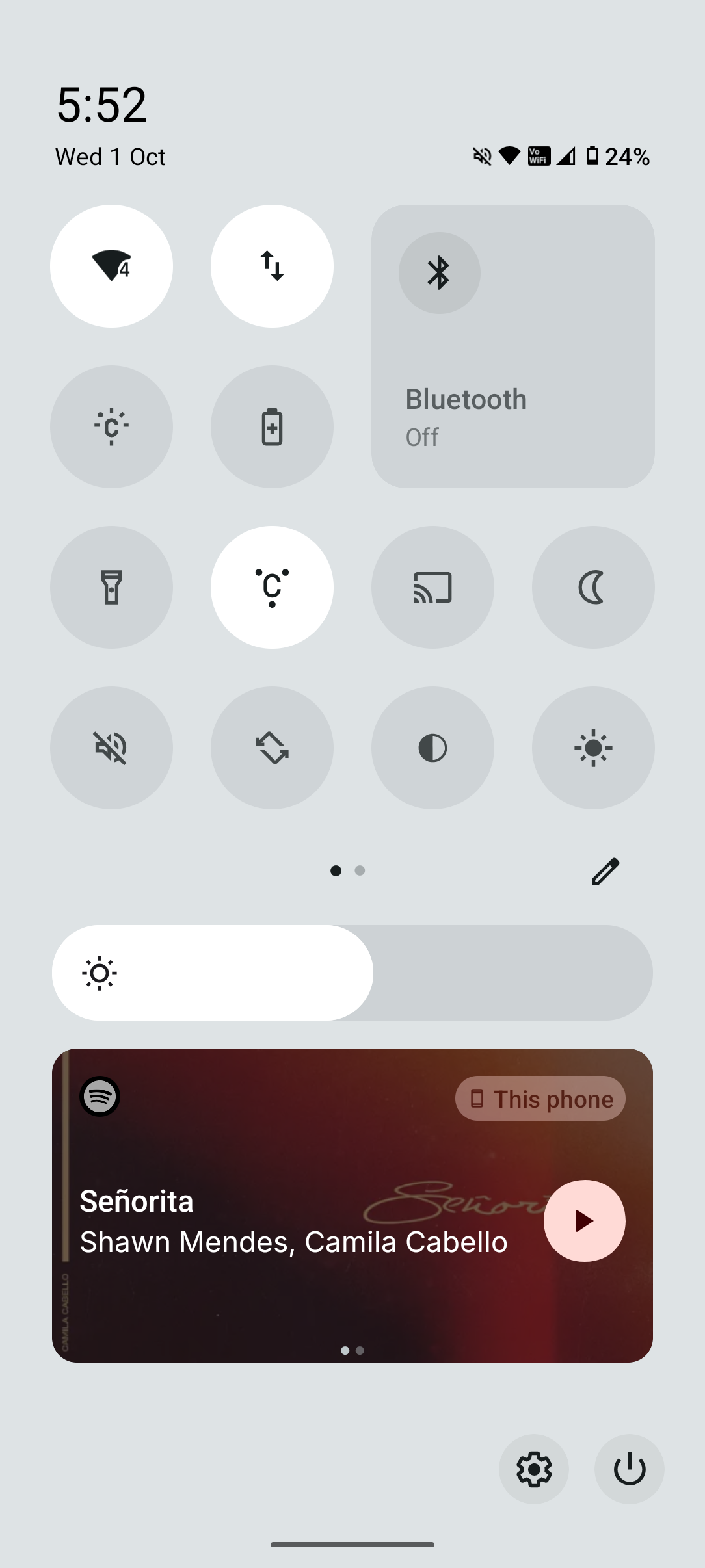Viewport: 705px width, 1568px height.
Task: Edit the quick settings tiles
Action: 605,871
